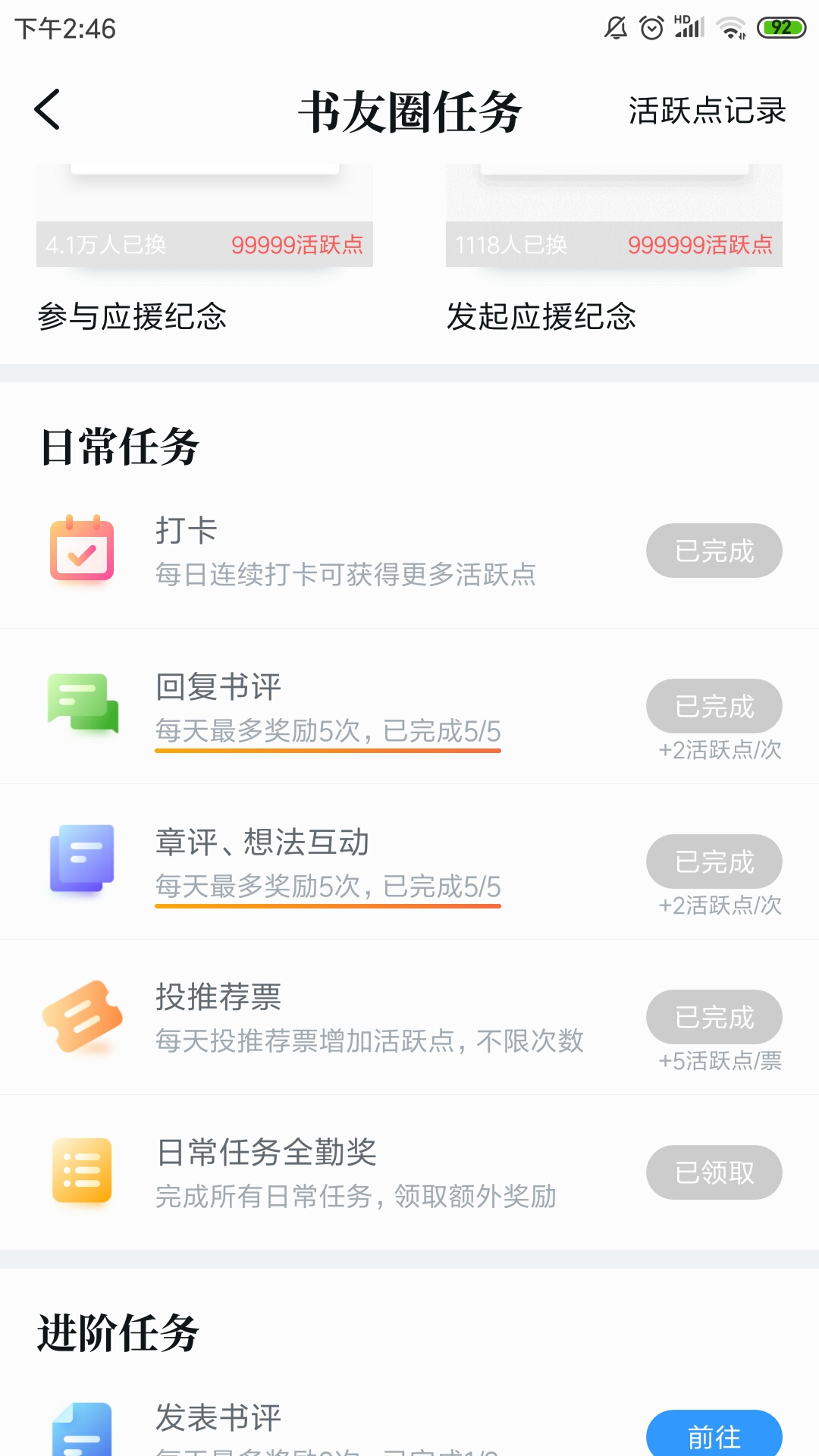Image resolution: width=819 pixels, height=1456 pixels.
Task: Open the 参与应援纪念 reward card
Action: click(x=205, y=250)
